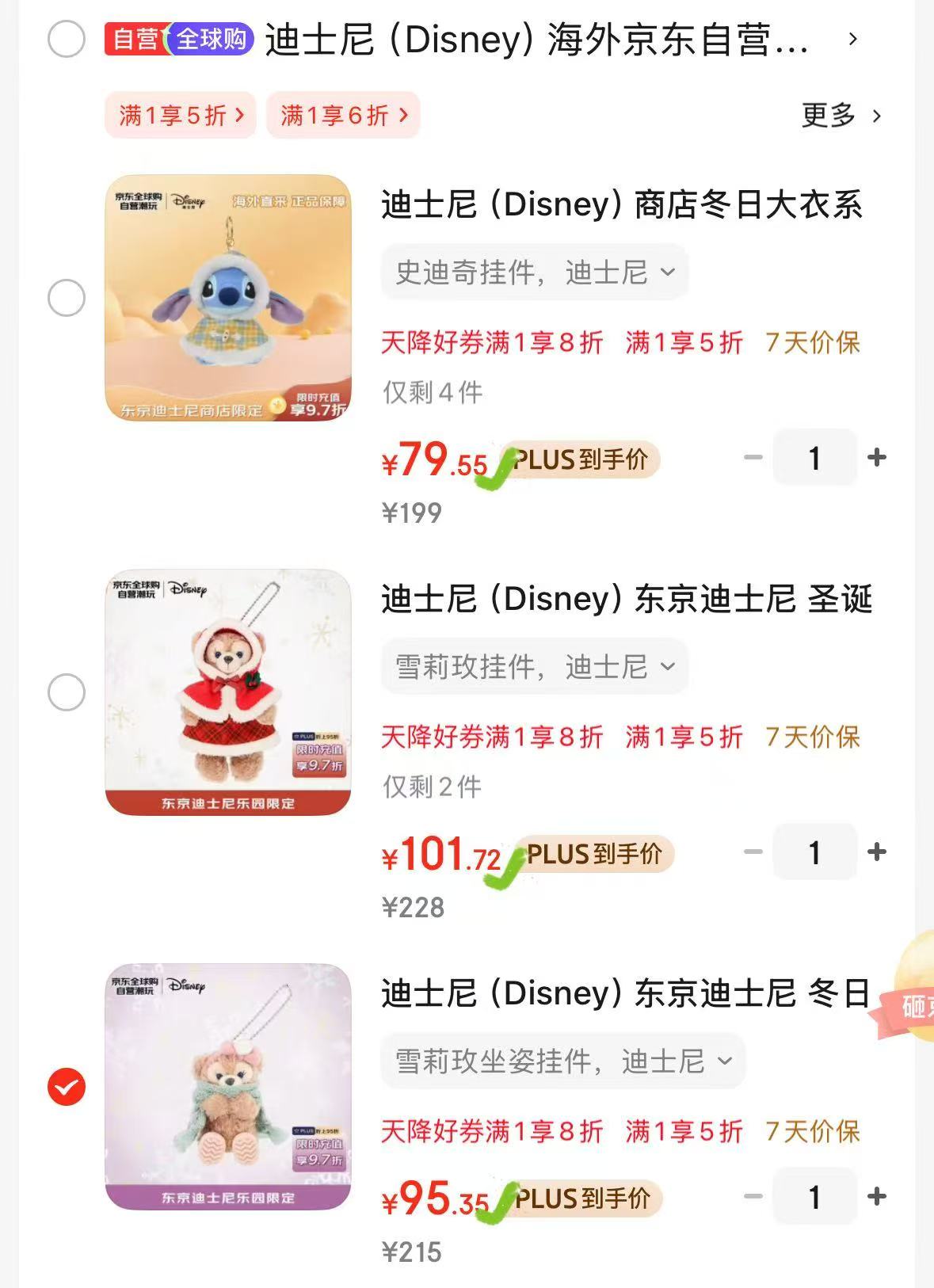Expand the 雪莉玫坐姿挂件 variant options

pos(562,1061)
